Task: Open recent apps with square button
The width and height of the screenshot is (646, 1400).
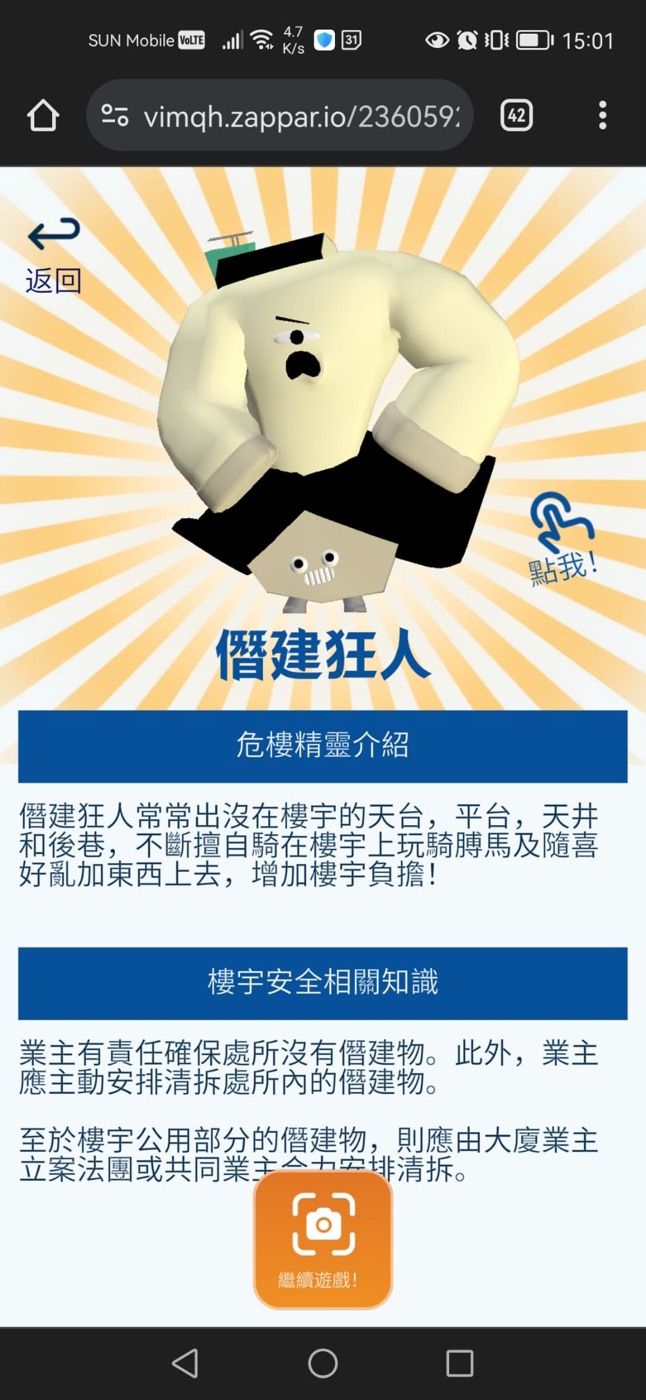Action: 460,1363
